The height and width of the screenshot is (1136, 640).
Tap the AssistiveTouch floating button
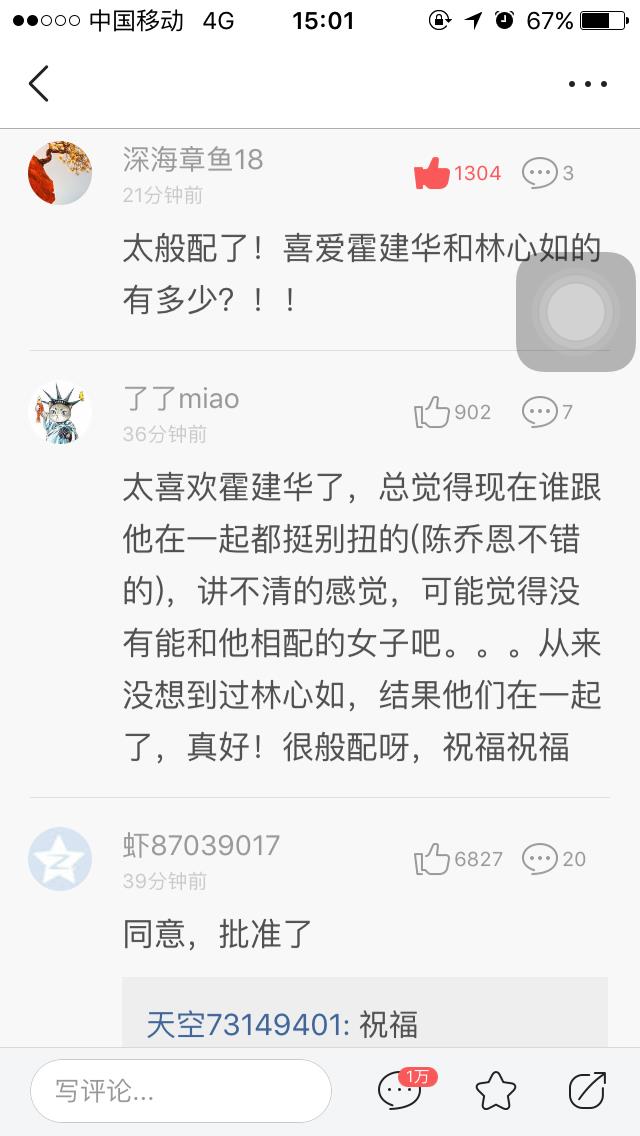point(576,312)
